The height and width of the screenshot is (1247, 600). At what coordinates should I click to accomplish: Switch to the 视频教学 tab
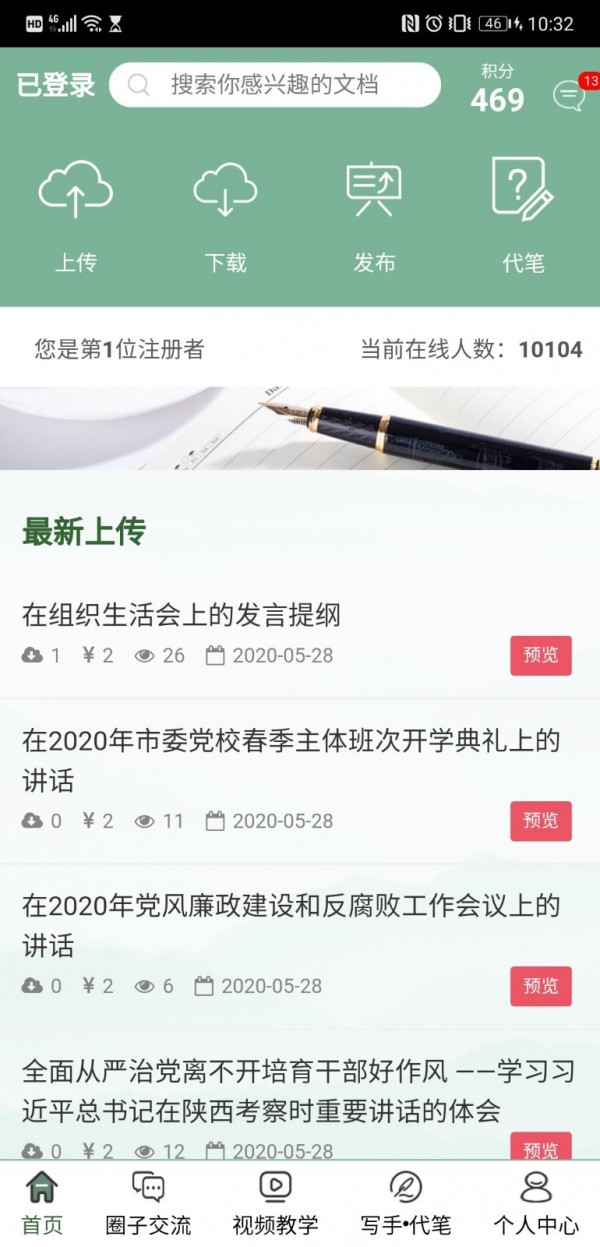[275, 1203]
